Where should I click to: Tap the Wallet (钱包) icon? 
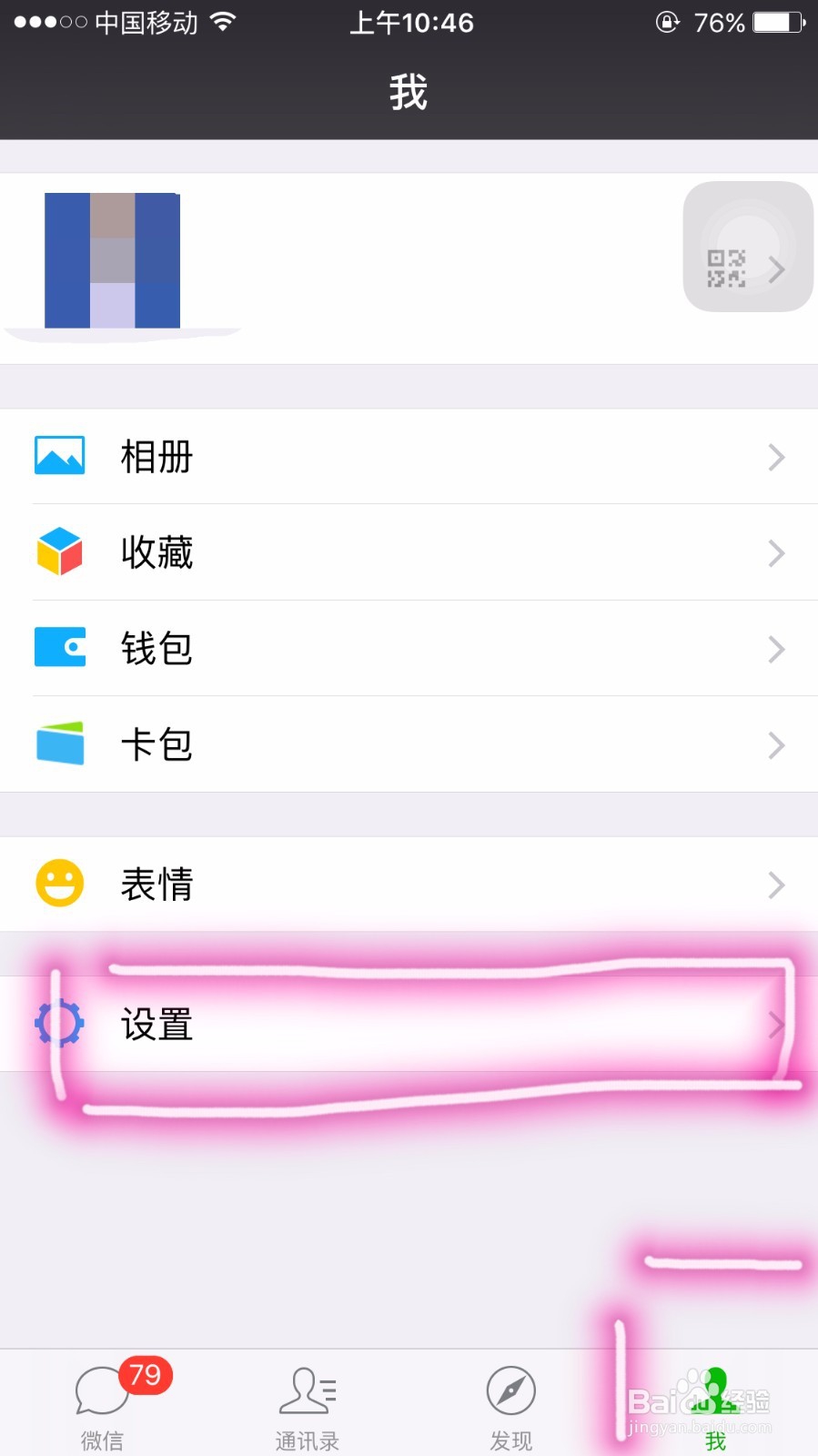tap(59, 647)
